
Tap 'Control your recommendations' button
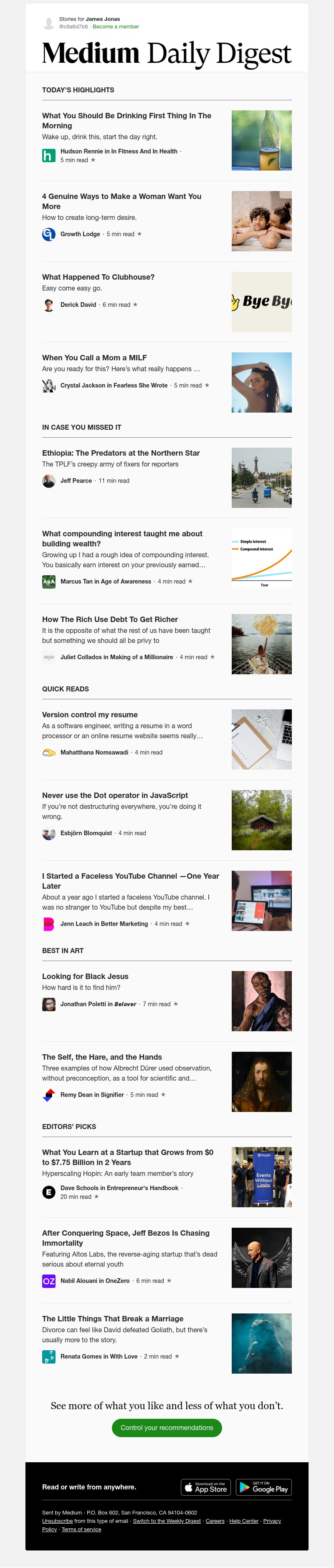pyautogui.click(x=167, y=1428)
